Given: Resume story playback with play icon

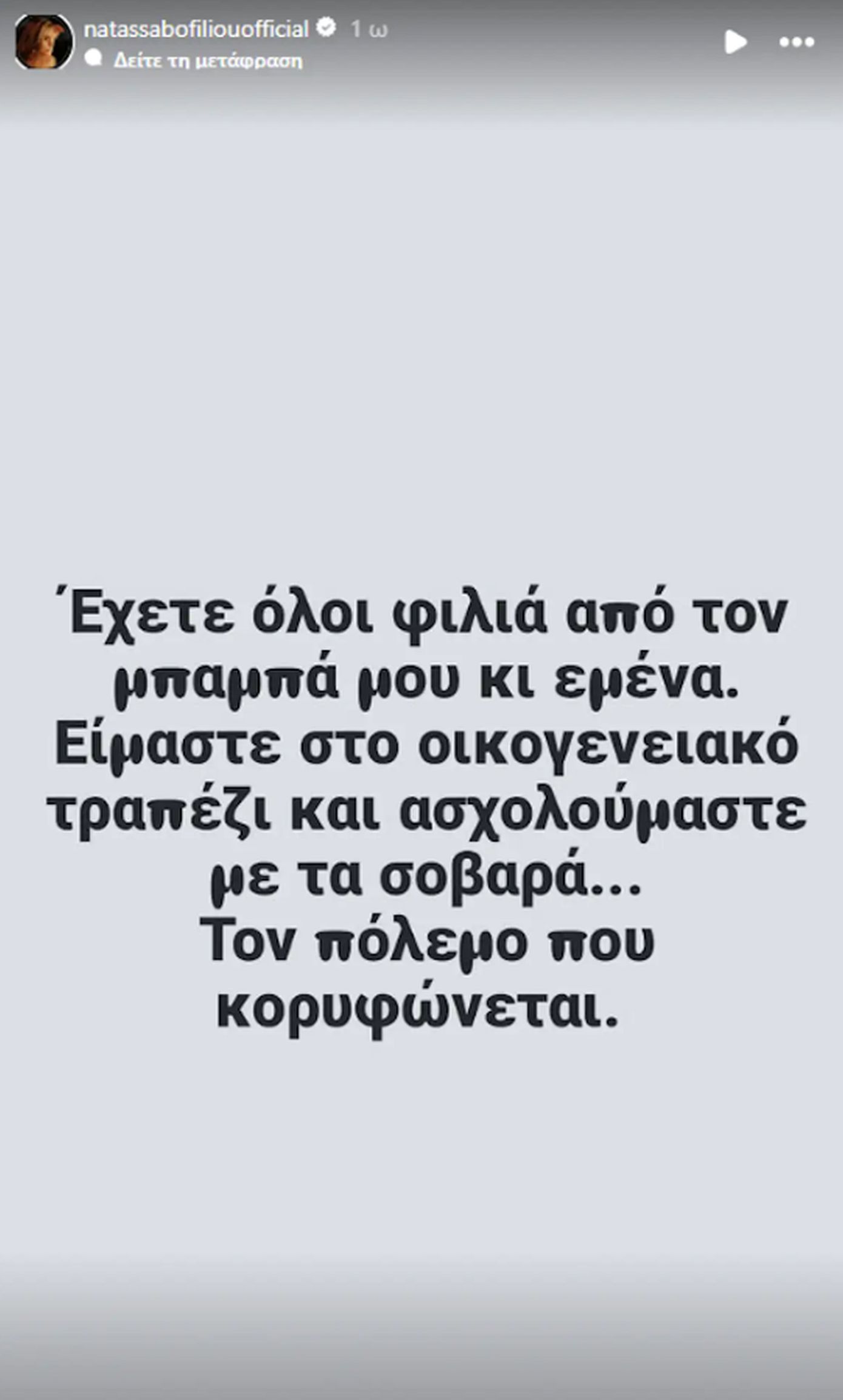Looking at the screenshot, I should tap(735, 42).
